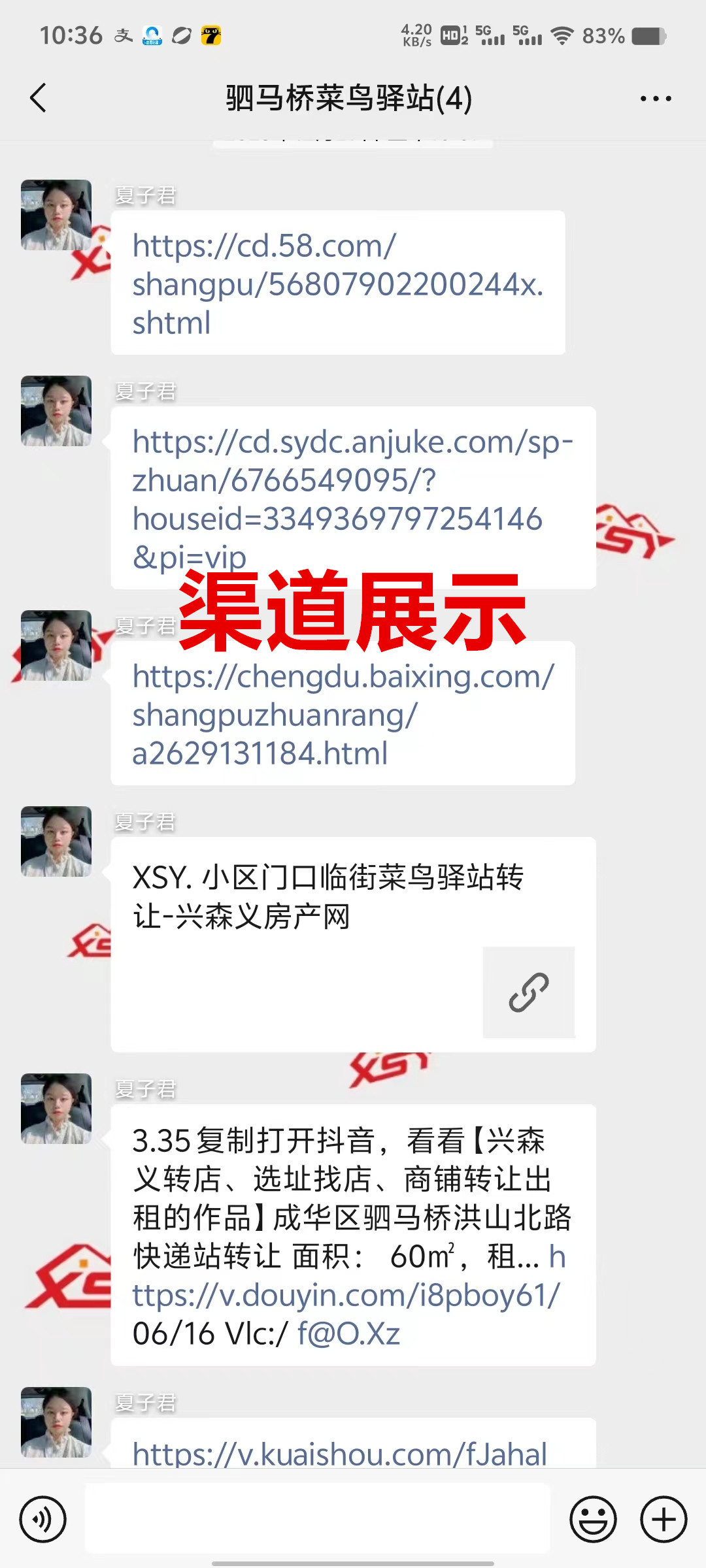Screen dimensions: 706x1568
Task: Open the chengdu.baixing.com shangpuzhuanrang link
Action: pos(343,714)
